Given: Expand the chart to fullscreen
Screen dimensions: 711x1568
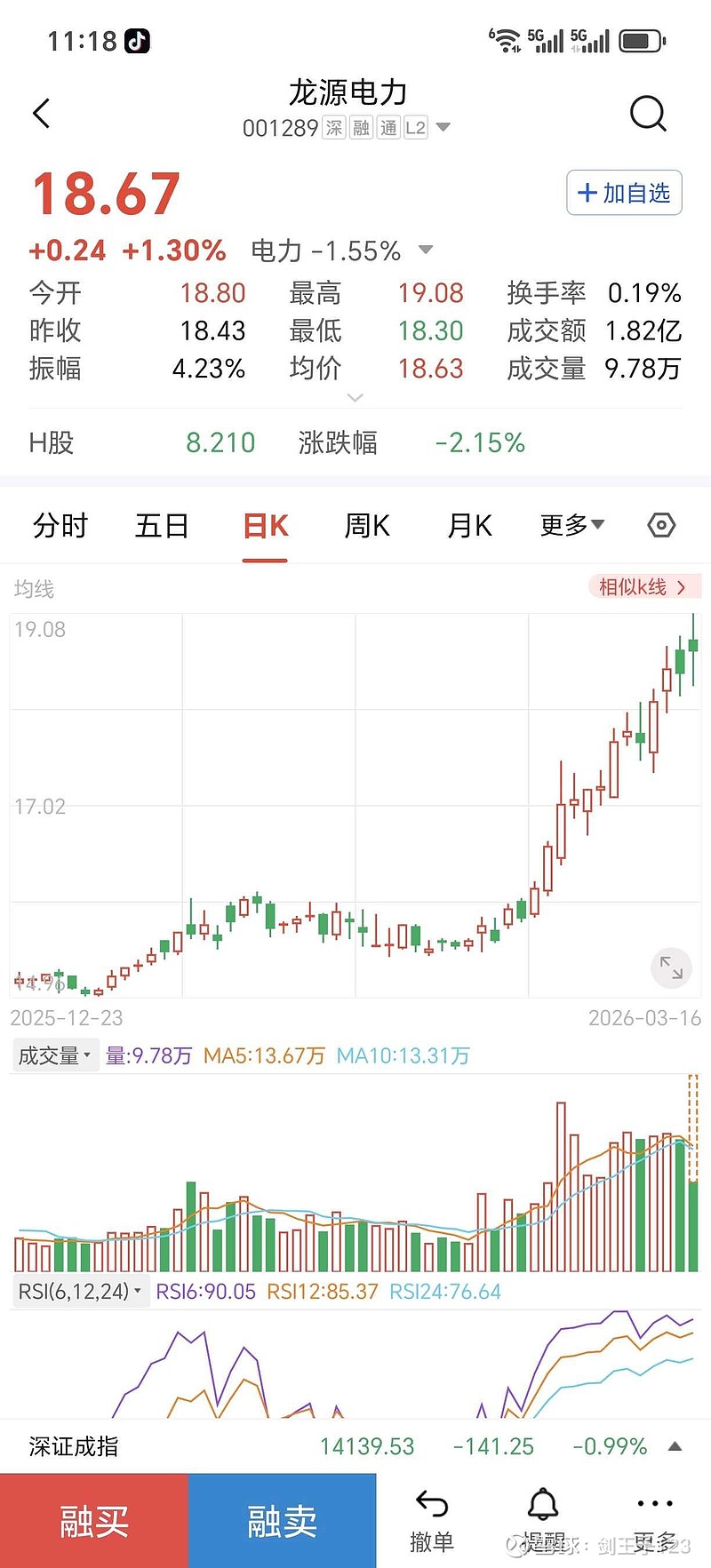Looking at the screenshot, I should coord(671,967).
